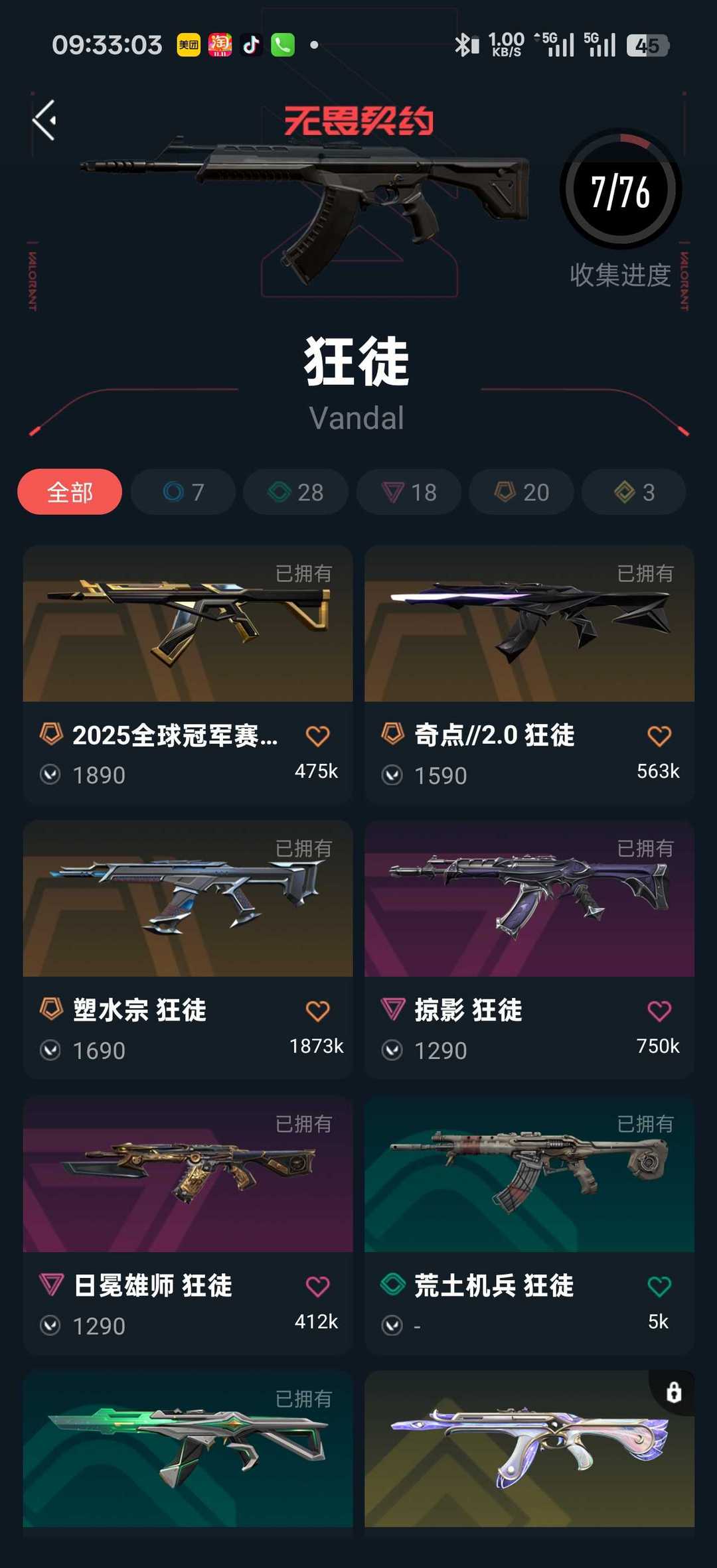
Task: Select the orange pentagon rarity filter showing 20
Action: point(520,492)
